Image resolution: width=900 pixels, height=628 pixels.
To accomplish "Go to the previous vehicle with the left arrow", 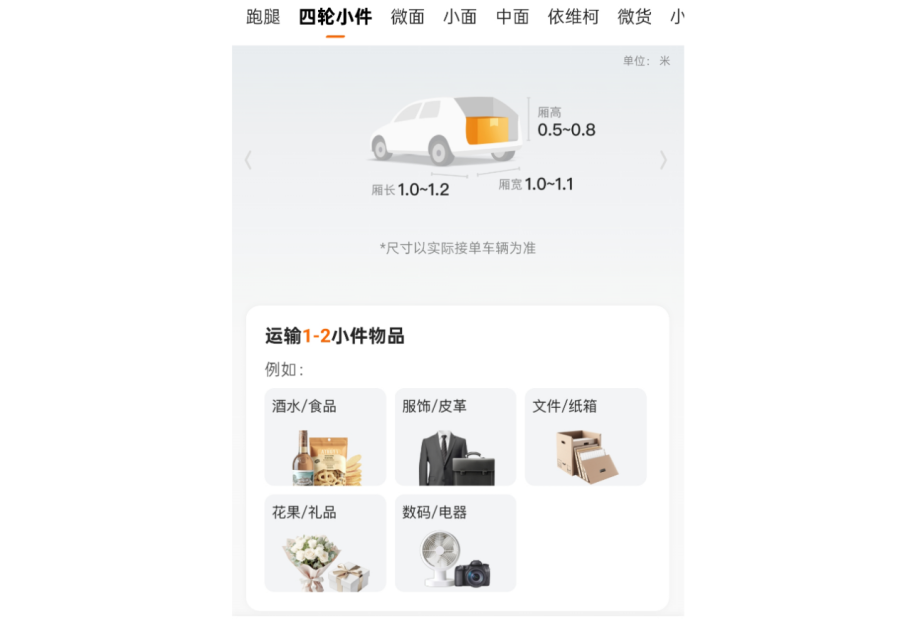I will pyautogui.click(x=249, y=160).
